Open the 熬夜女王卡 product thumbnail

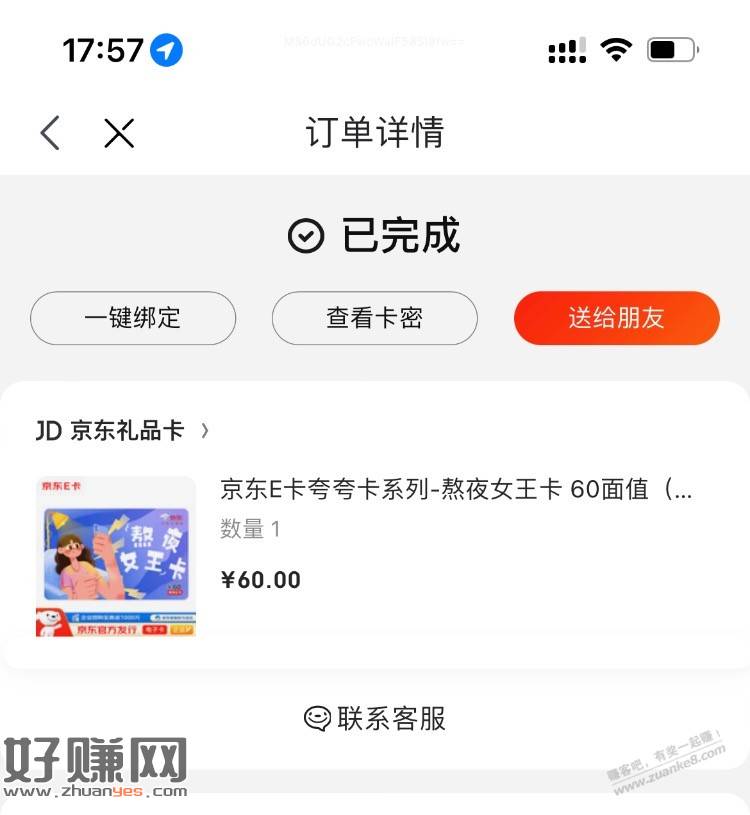(116, 556)
